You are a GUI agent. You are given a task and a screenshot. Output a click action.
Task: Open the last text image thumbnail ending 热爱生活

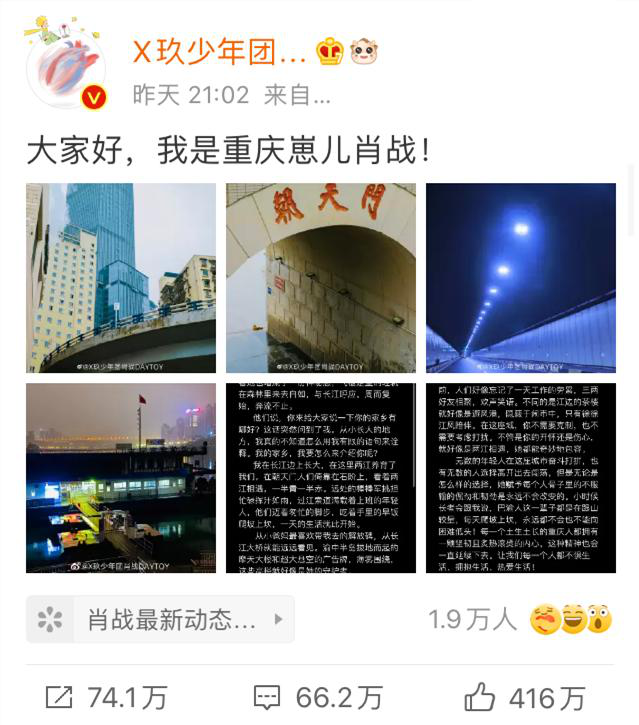click(x=520, y=477)
